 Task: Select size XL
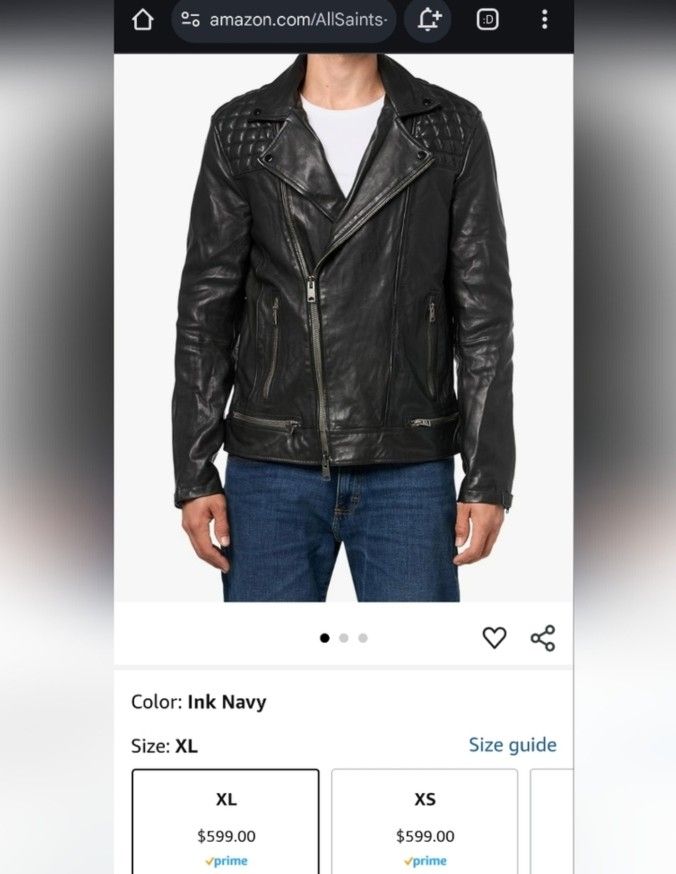(x=226, y=819)
